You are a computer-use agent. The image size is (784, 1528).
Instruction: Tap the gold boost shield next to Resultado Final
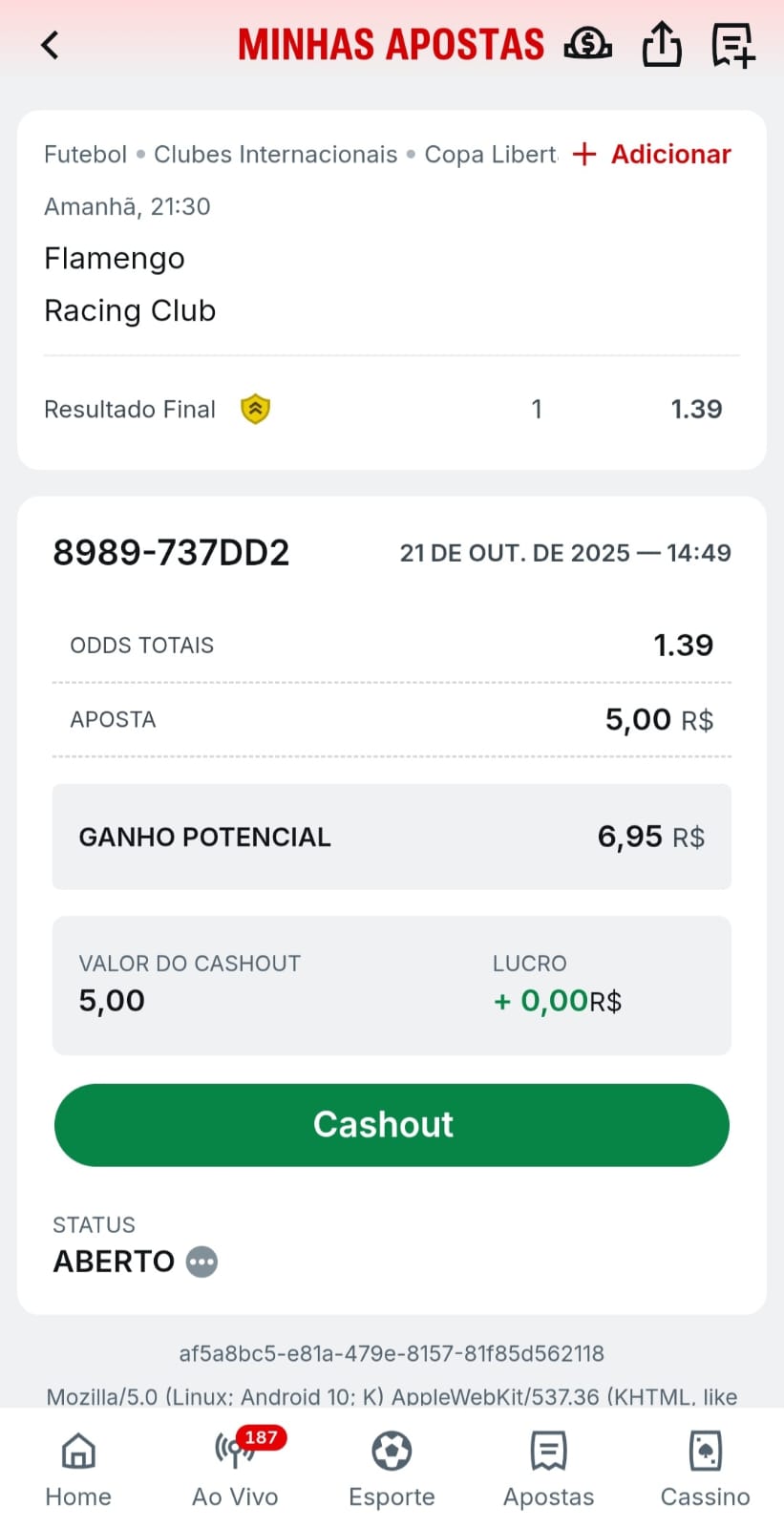[255, 409]
